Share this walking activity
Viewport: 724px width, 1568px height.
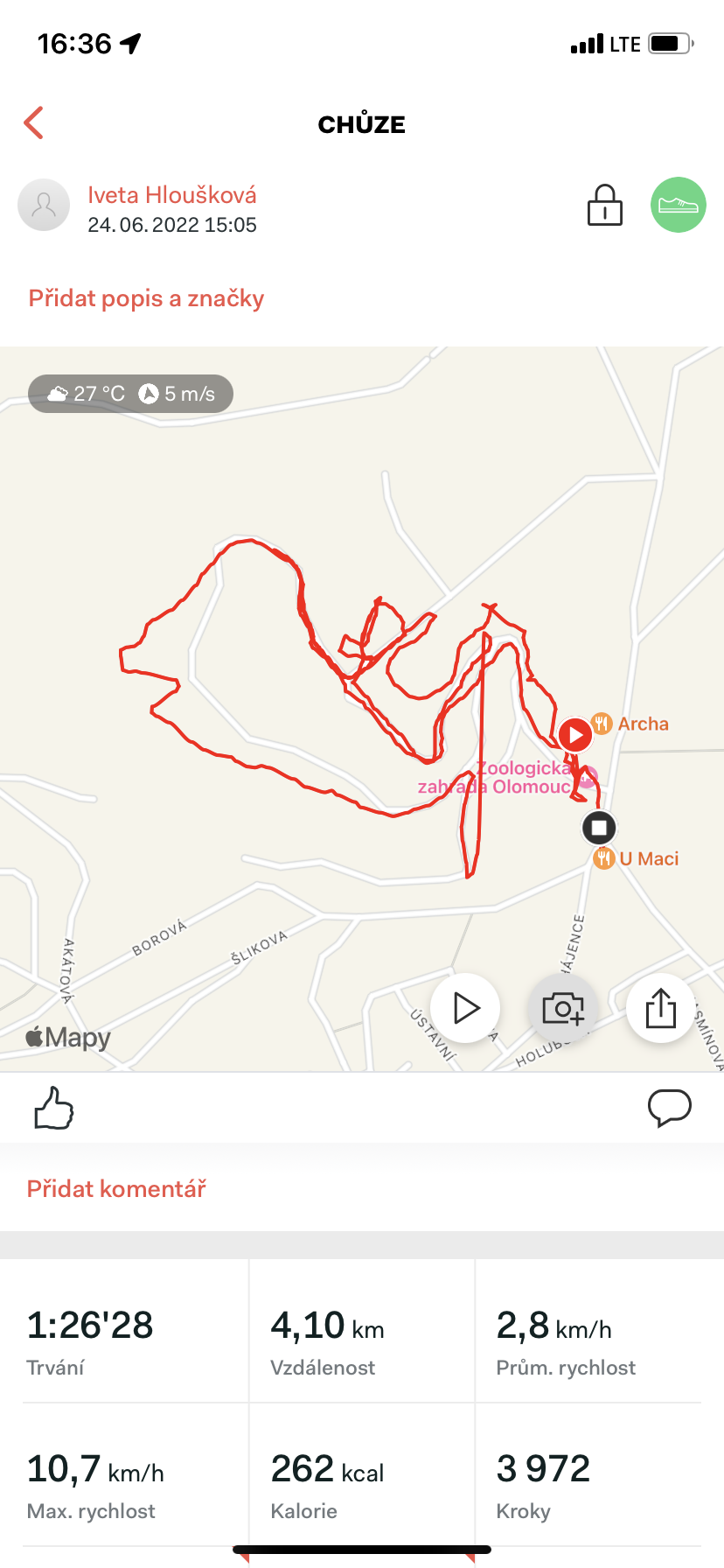point(661,1008)
